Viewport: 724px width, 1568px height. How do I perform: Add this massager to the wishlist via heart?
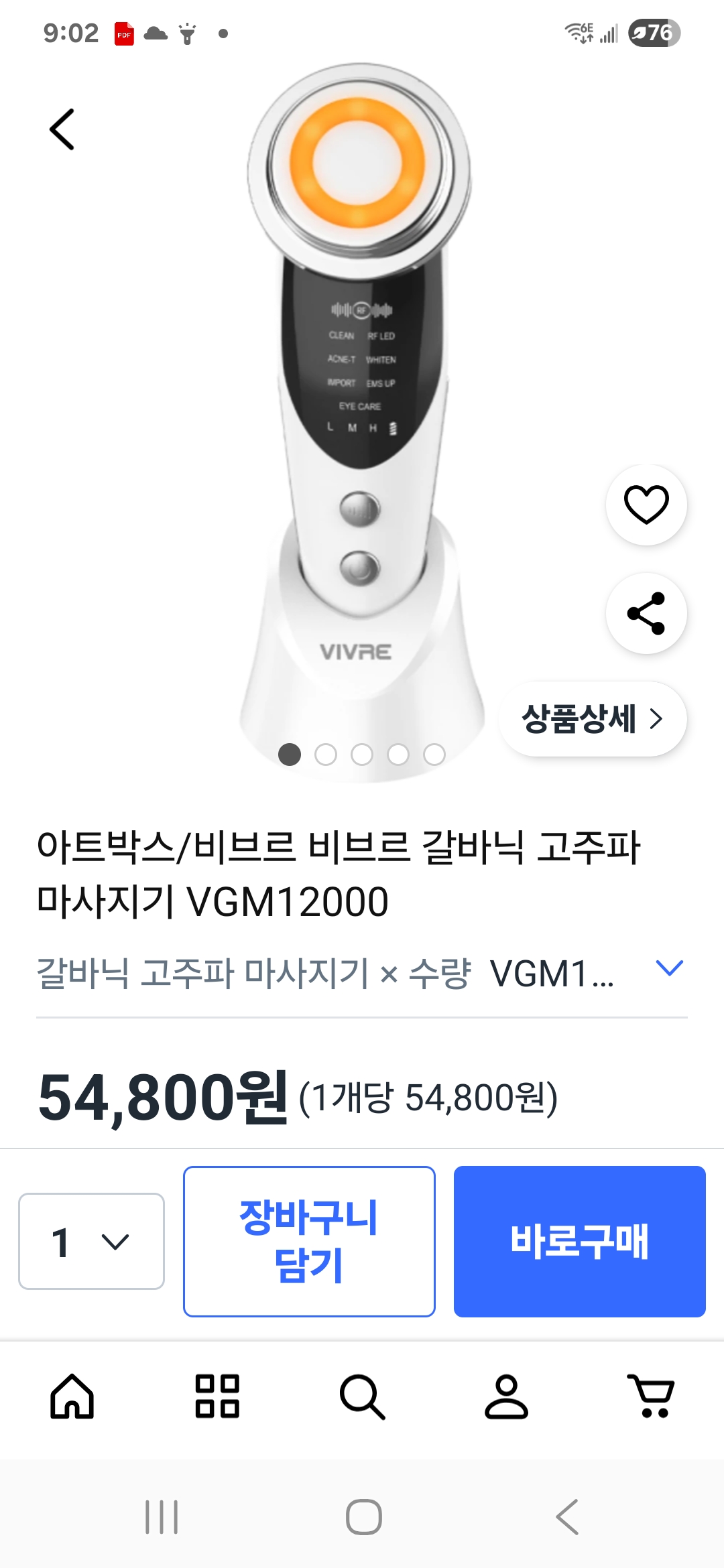(x=646, y=505)
